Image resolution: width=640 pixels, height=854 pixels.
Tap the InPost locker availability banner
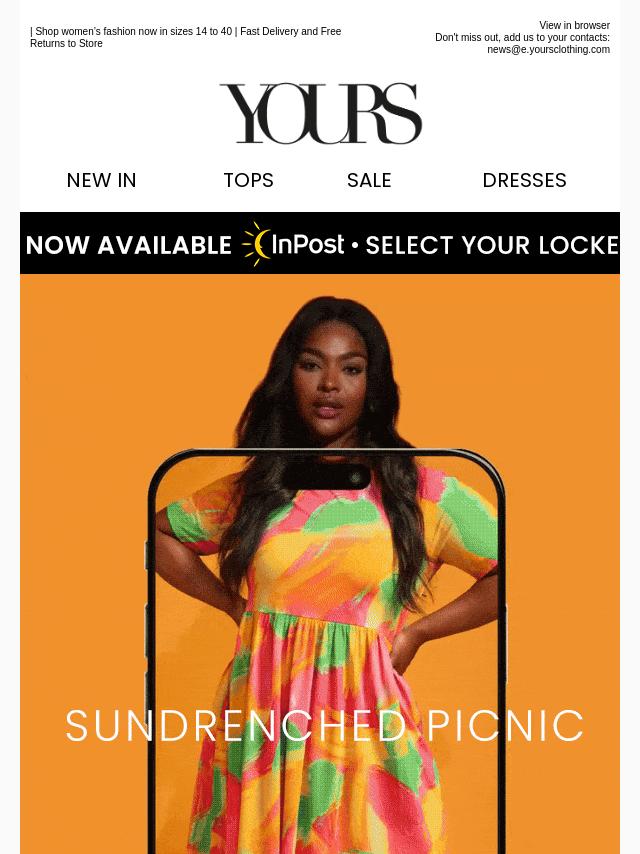click(x=320, y=244)
